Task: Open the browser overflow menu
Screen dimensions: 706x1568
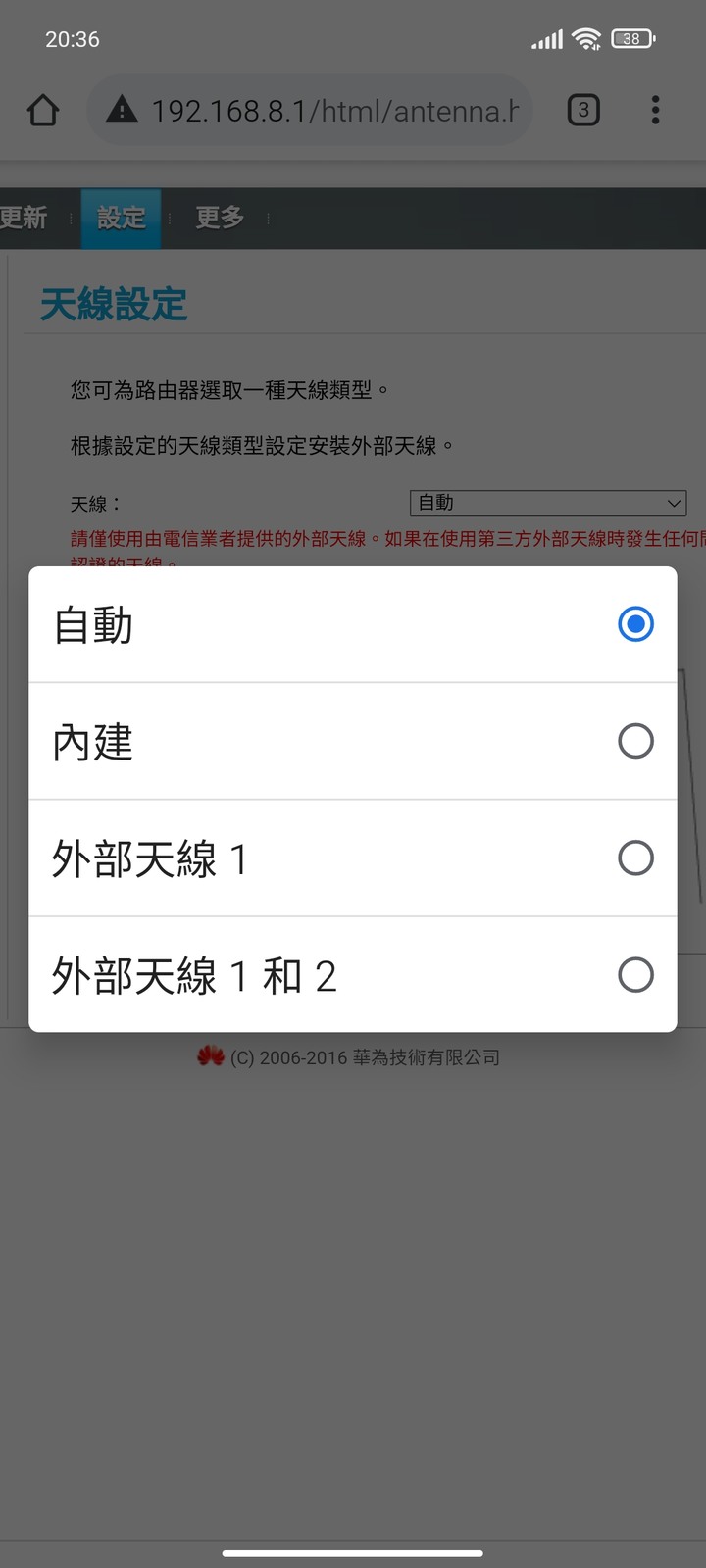Action: 655,110
